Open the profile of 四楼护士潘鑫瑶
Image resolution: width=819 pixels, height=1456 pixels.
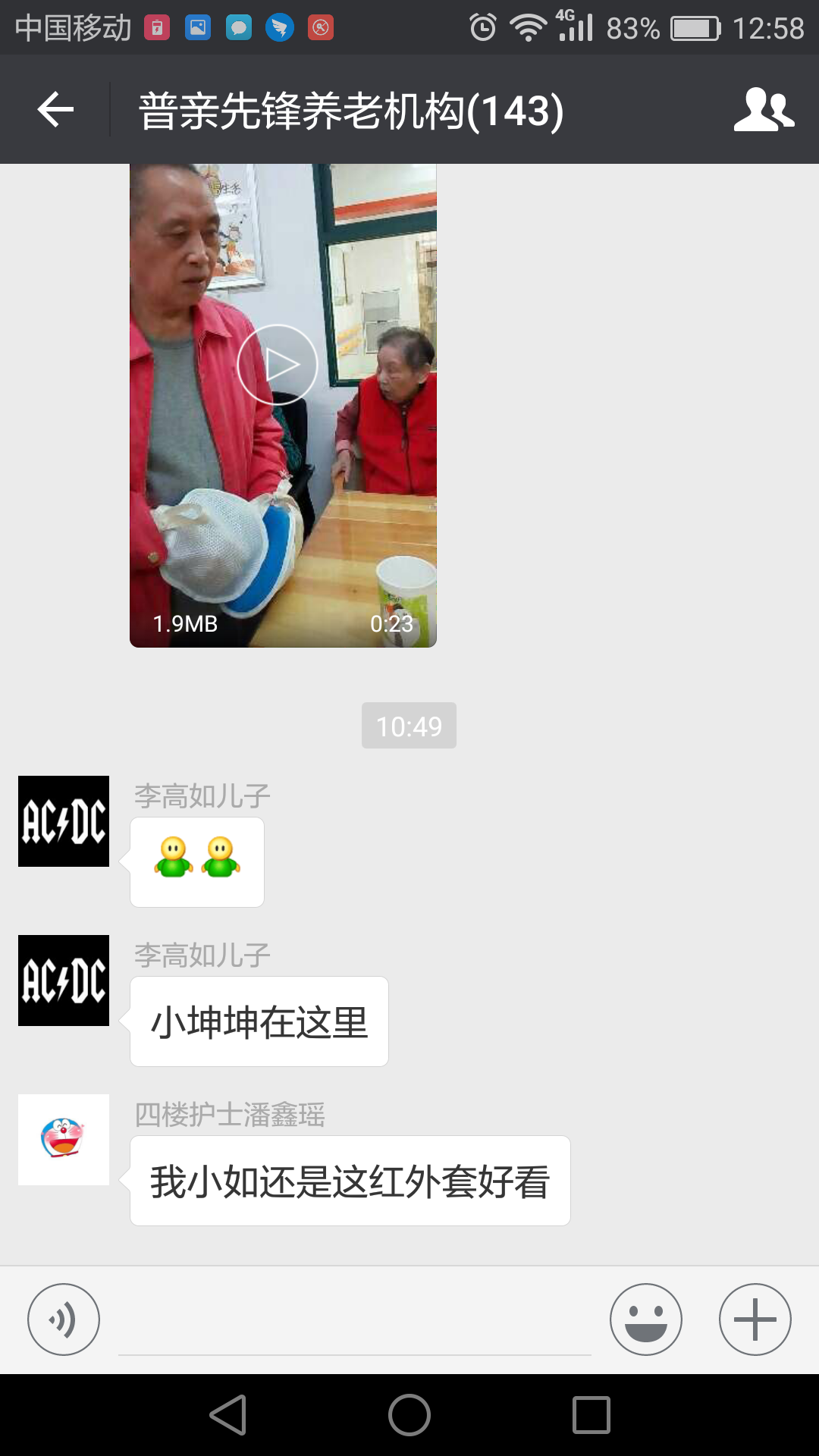click(64, 1139)
